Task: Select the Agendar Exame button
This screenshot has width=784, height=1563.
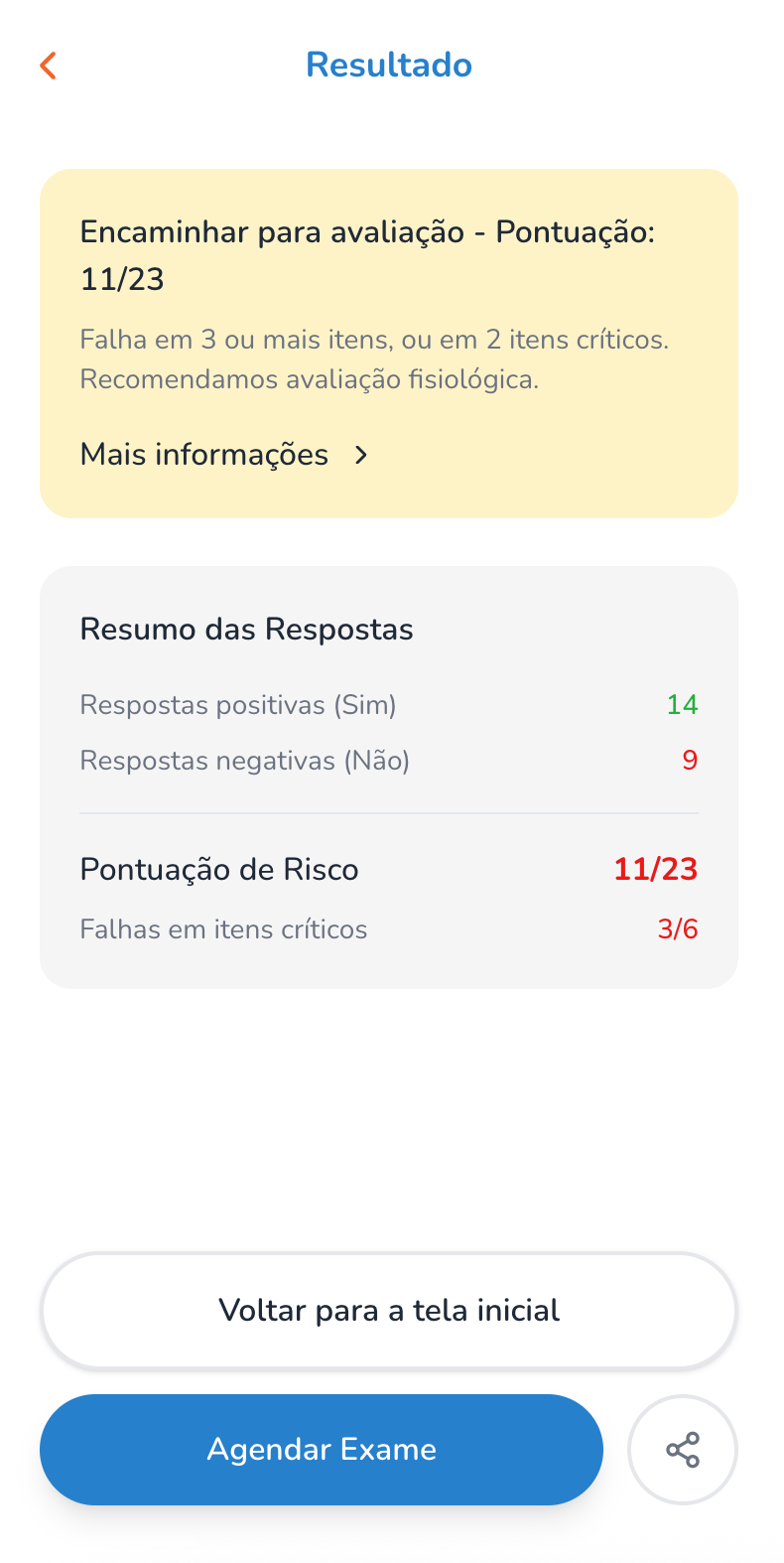Action: pyautogui.click(x=322, y=1450)
